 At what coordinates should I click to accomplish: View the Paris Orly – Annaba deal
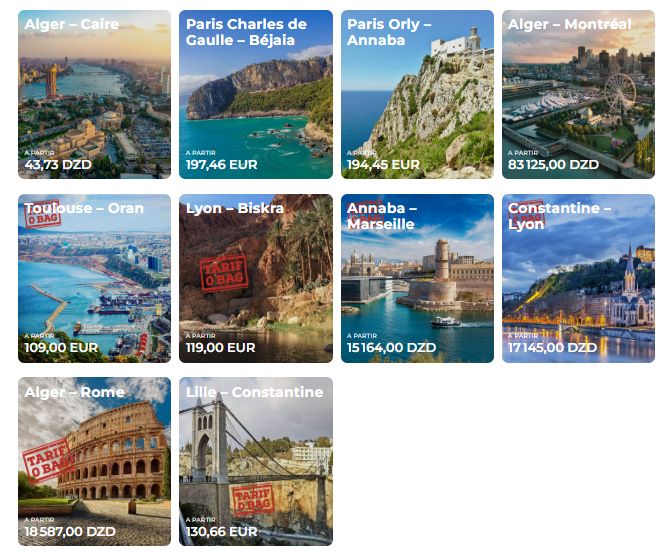pyautogui.click(x=417, y=95)
